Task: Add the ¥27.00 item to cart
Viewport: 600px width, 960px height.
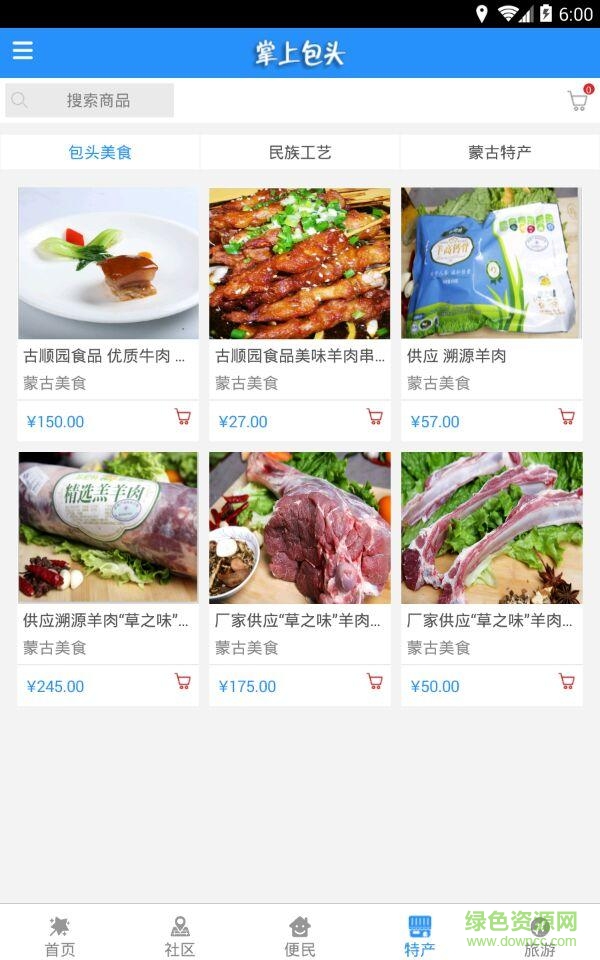Action: (375, 418)
